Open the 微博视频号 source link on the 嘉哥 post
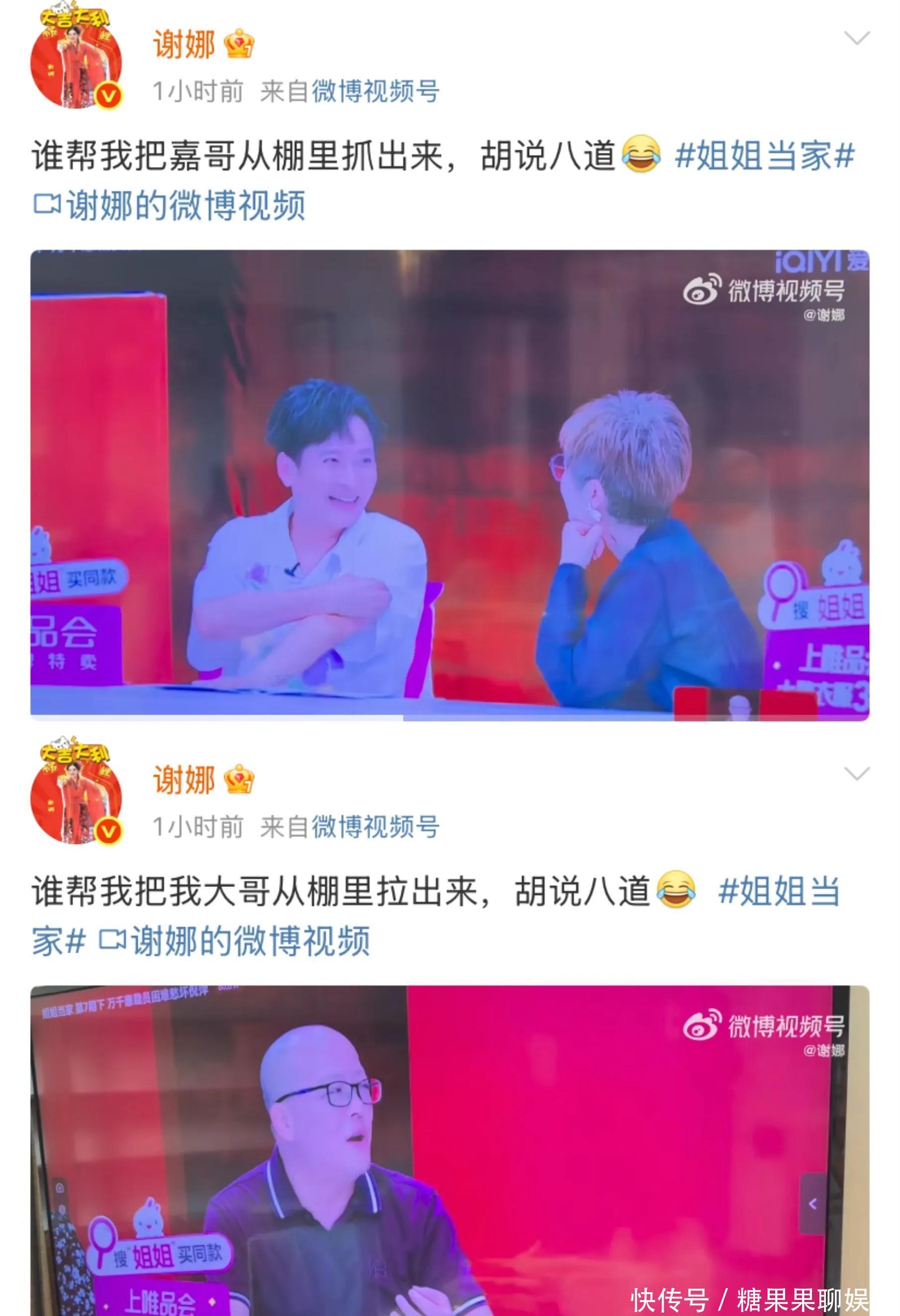This screenshot has width=900, height=1316. pos(375,91)
